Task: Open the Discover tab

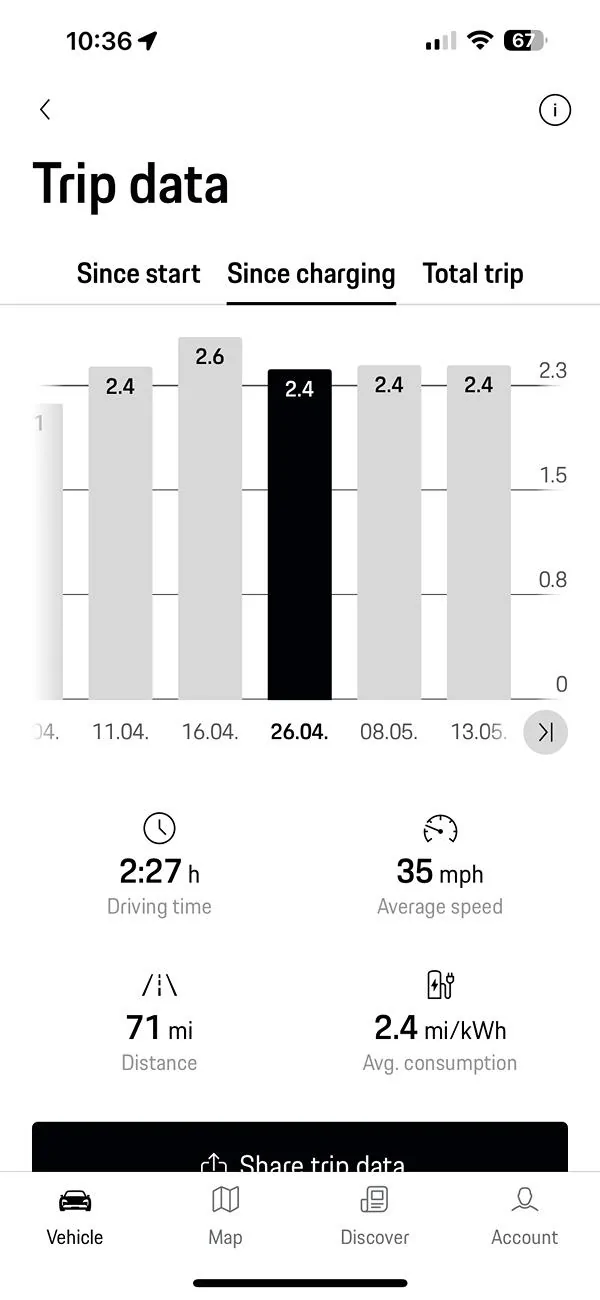Action: 375,1216
